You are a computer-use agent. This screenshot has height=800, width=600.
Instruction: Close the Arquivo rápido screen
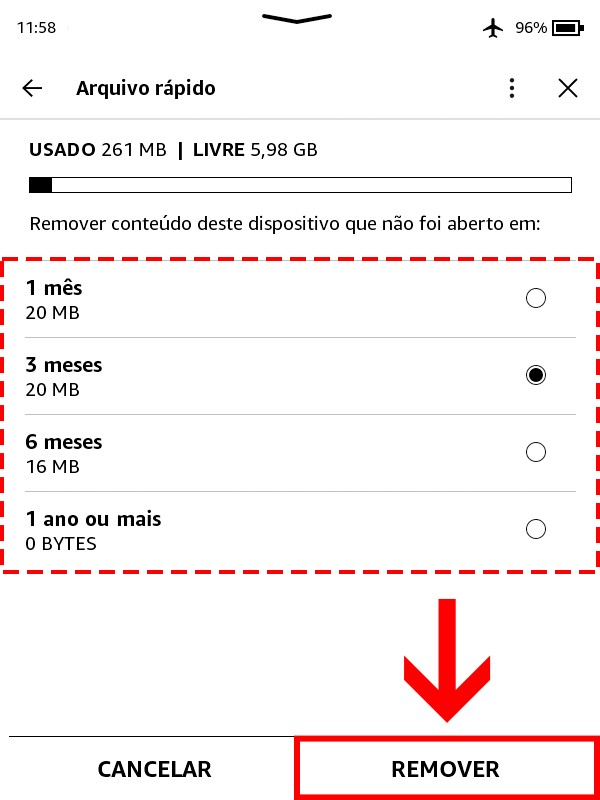tap(568, 88)
